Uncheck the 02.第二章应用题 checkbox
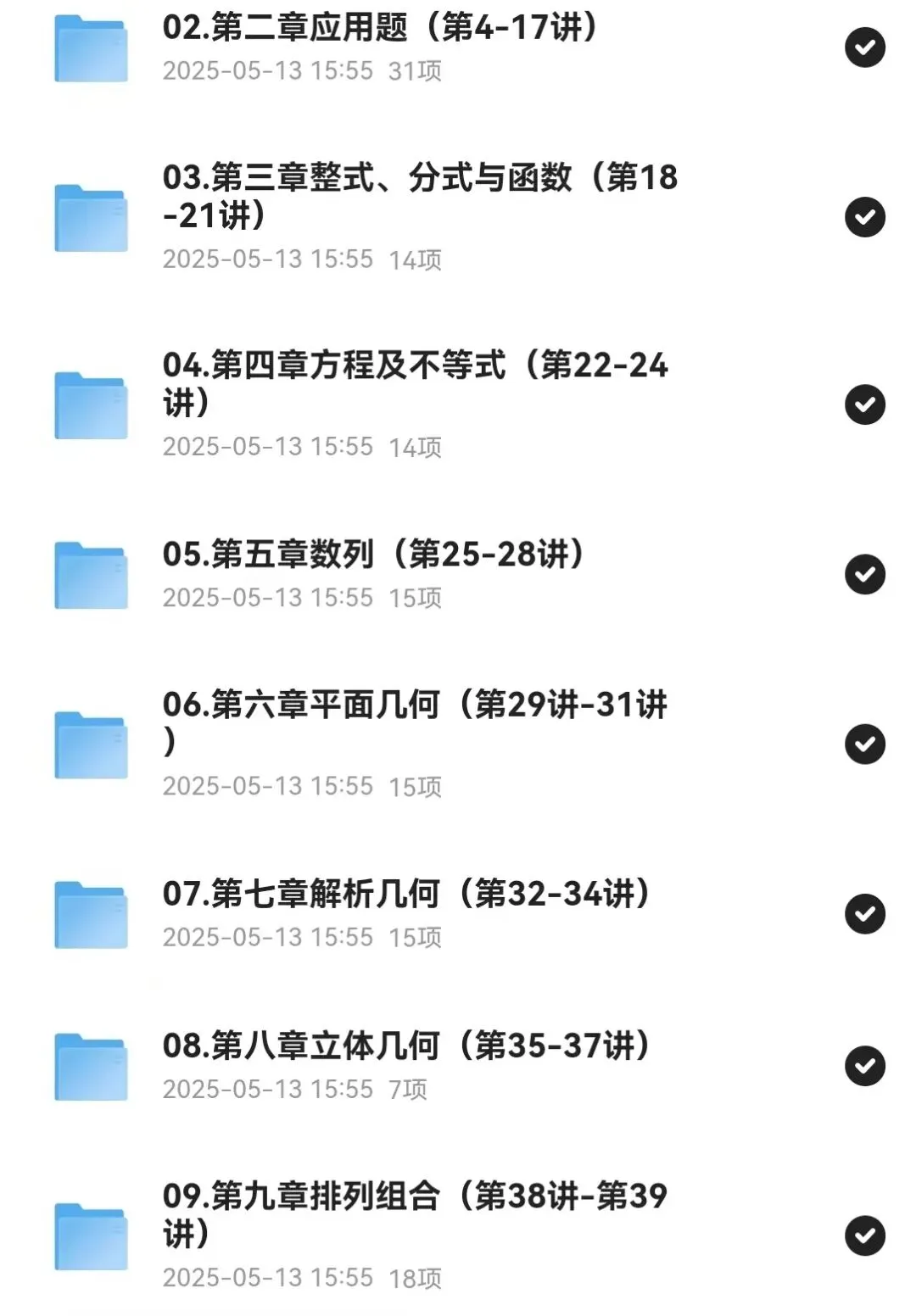The image size is (916, 1316). point(864,47)
